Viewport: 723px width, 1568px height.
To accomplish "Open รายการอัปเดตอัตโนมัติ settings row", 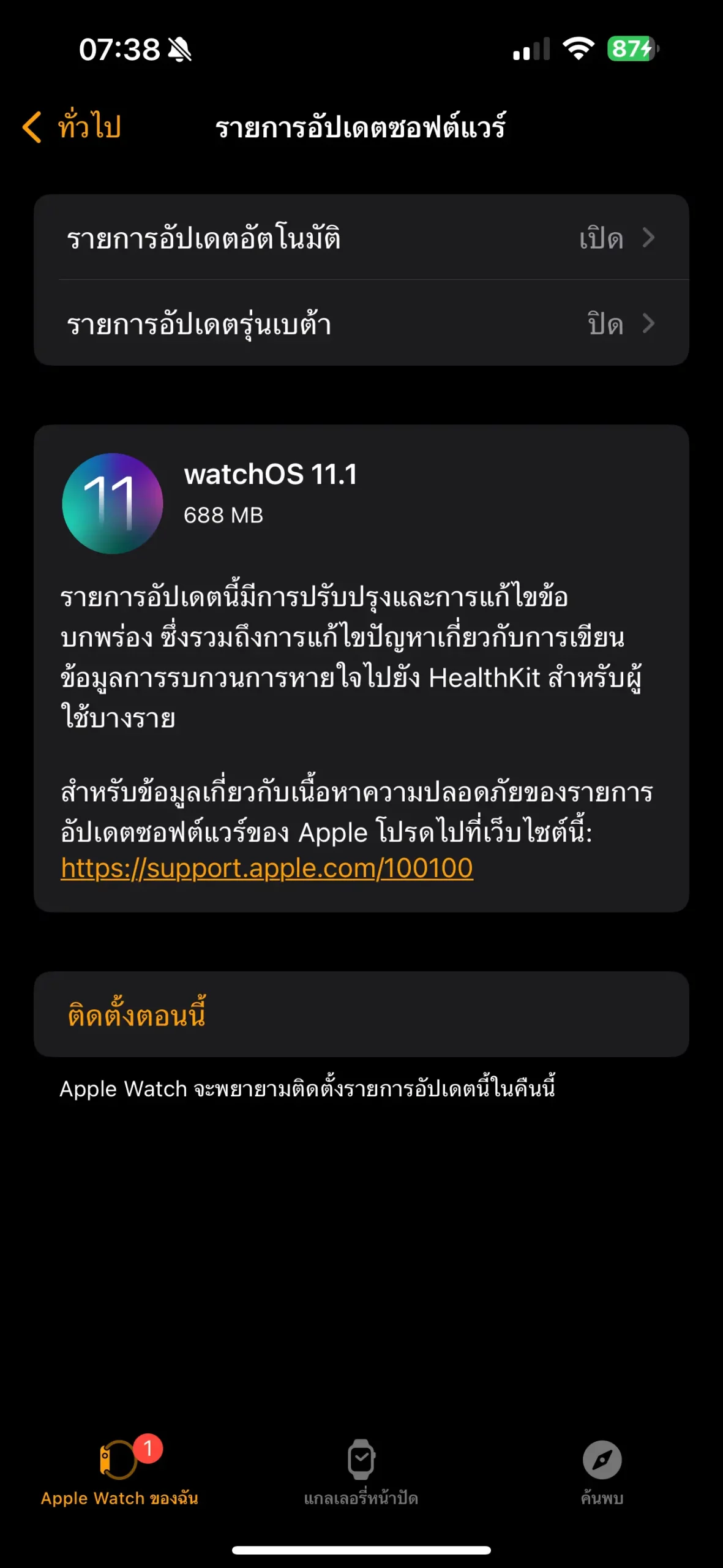I will click(361, 238).
